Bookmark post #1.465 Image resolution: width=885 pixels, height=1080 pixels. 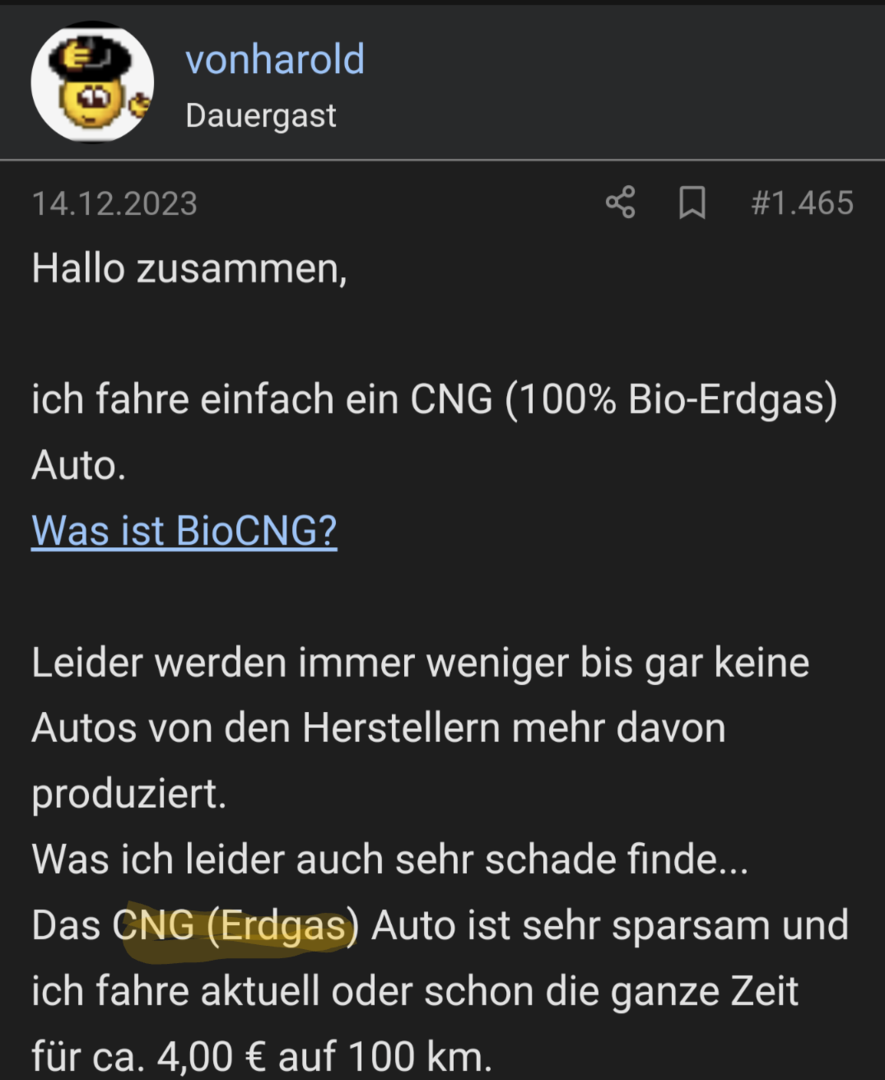[692, 204]
